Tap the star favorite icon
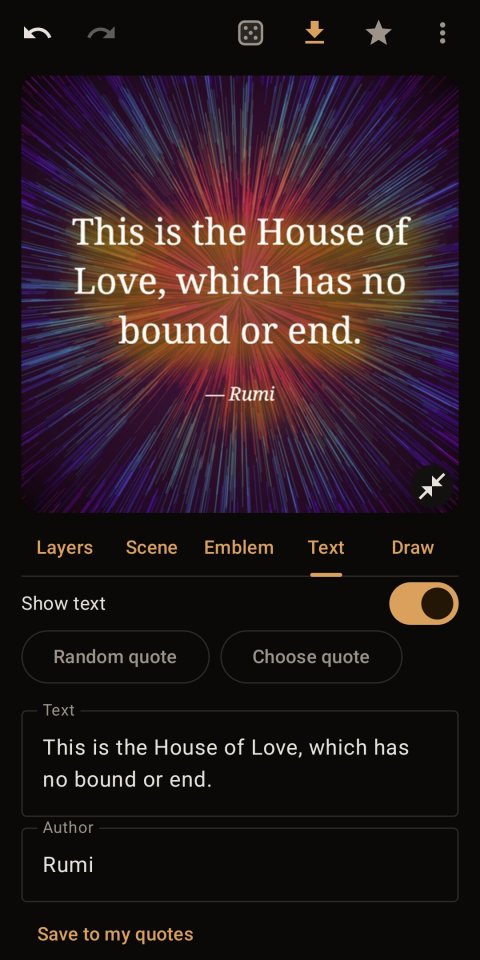 [378, 33]
